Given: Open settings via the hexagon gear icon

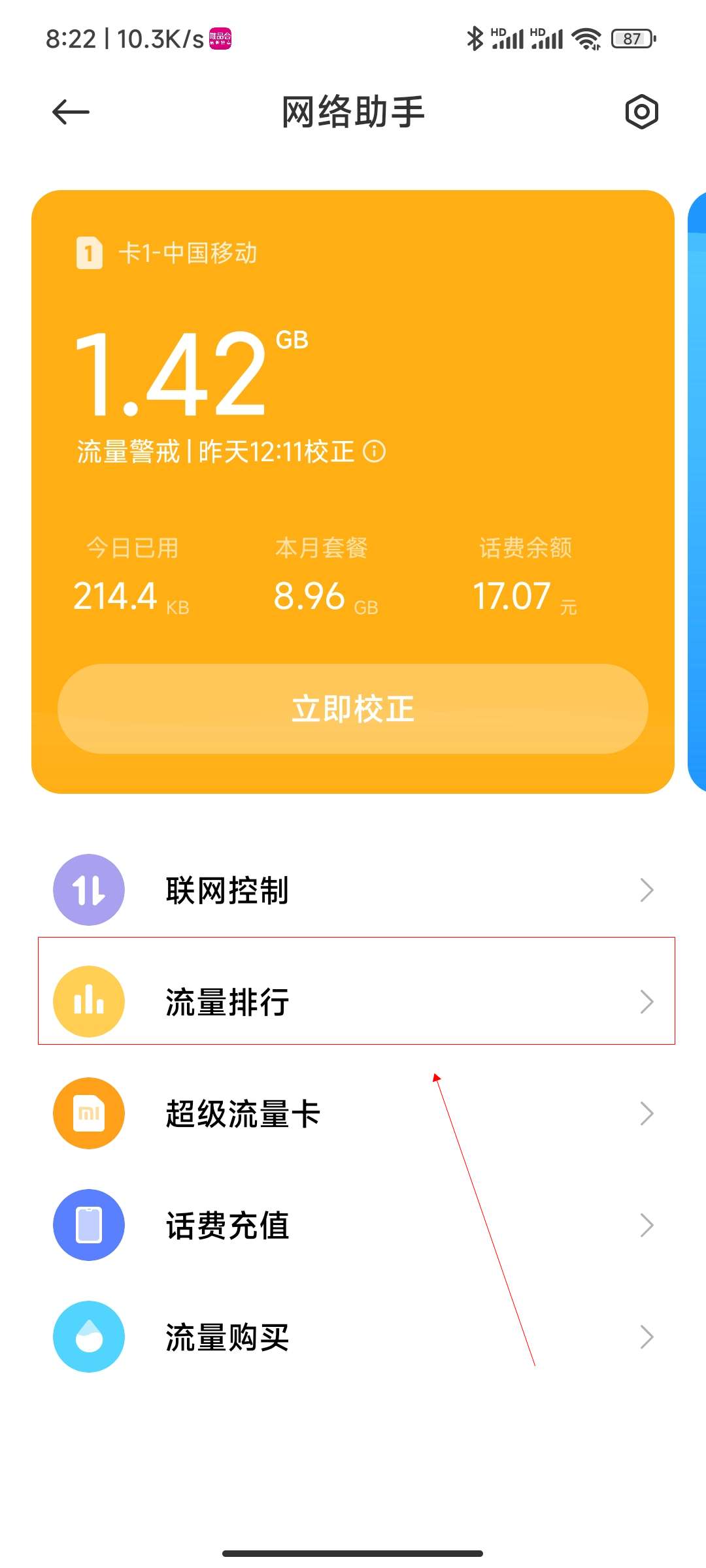Looking at the screenshot, I should (641, 112).
